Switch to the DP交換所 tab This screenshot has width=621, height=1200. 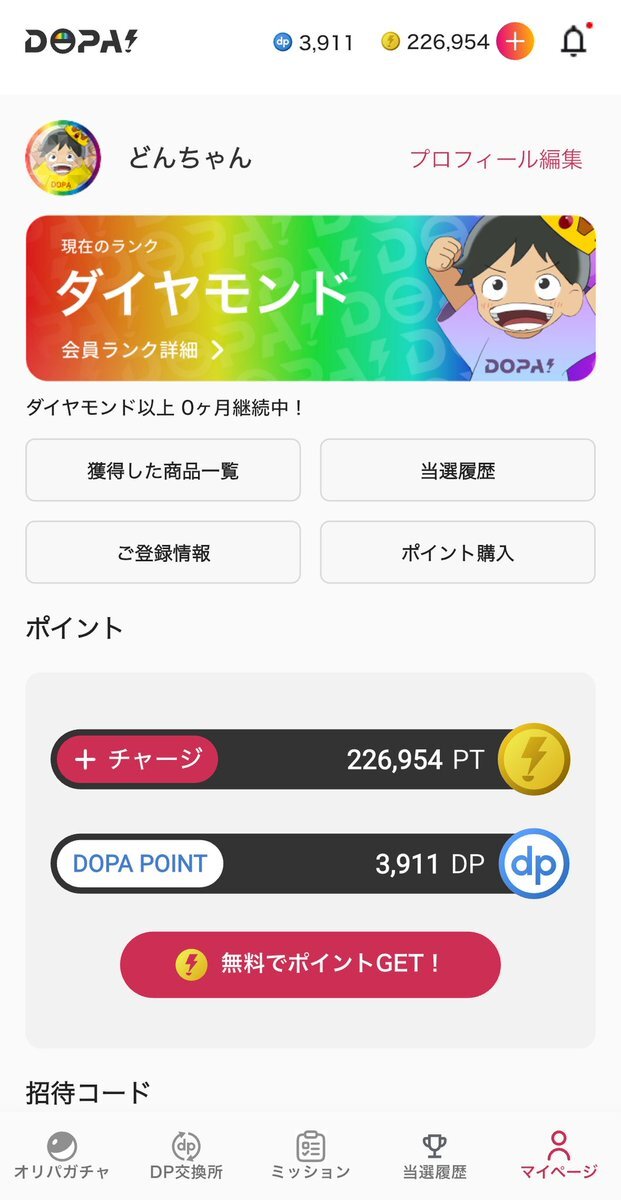pyautogui.click(x=186, y=1156)
